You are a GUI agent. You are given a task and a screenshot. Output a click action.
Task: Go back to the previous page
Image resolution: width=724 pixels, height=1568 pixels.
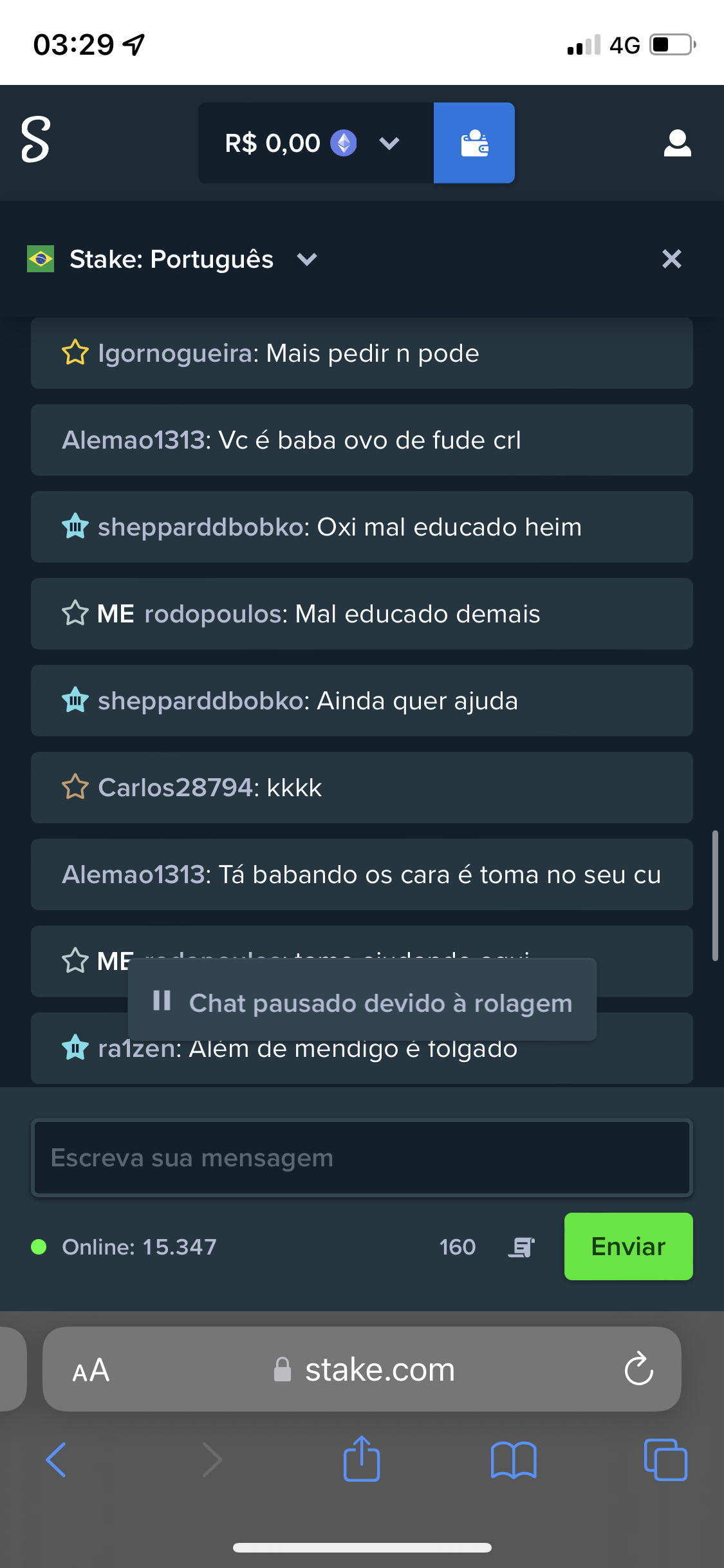[56, 1459]
